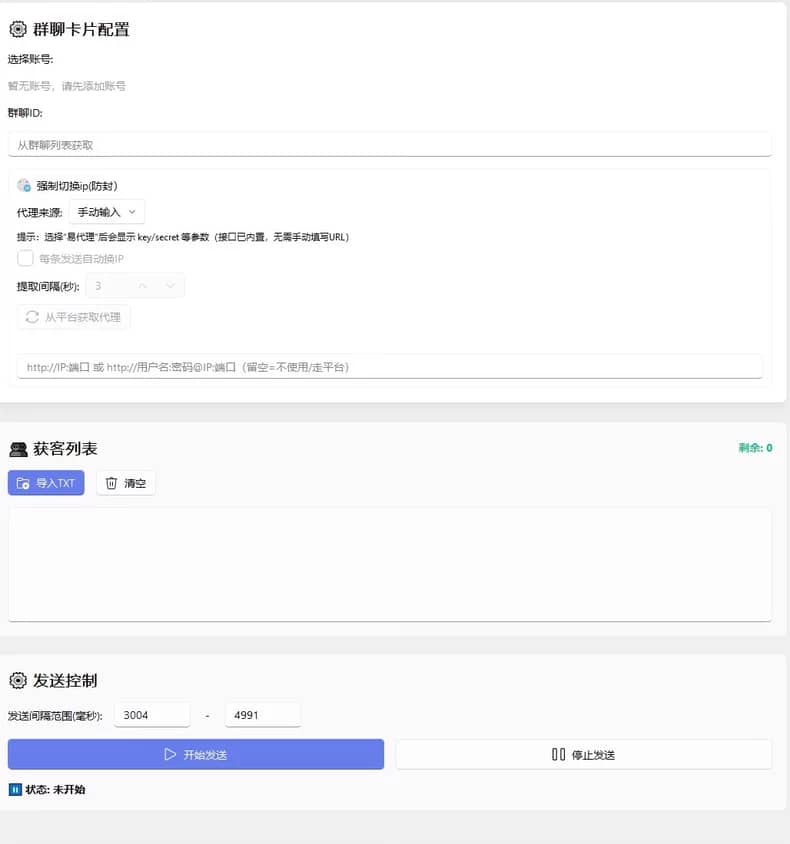Click the refresh icon on 从平台获取代理 button
The width and height of the screenshot is (790, 844).
(x=33, y=316)
